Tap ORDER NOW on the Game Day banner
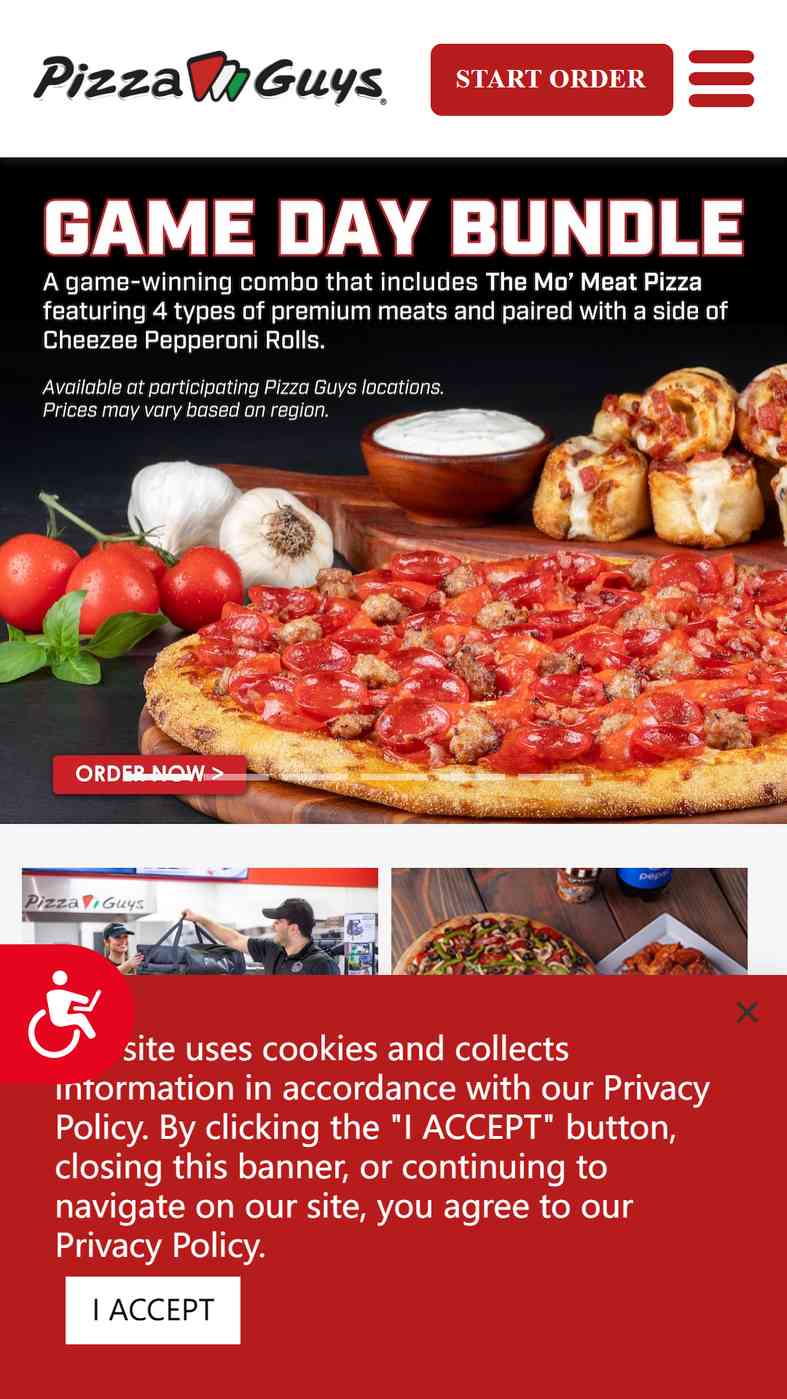This screenshot has width=787, height=1399. click(149, 774)
